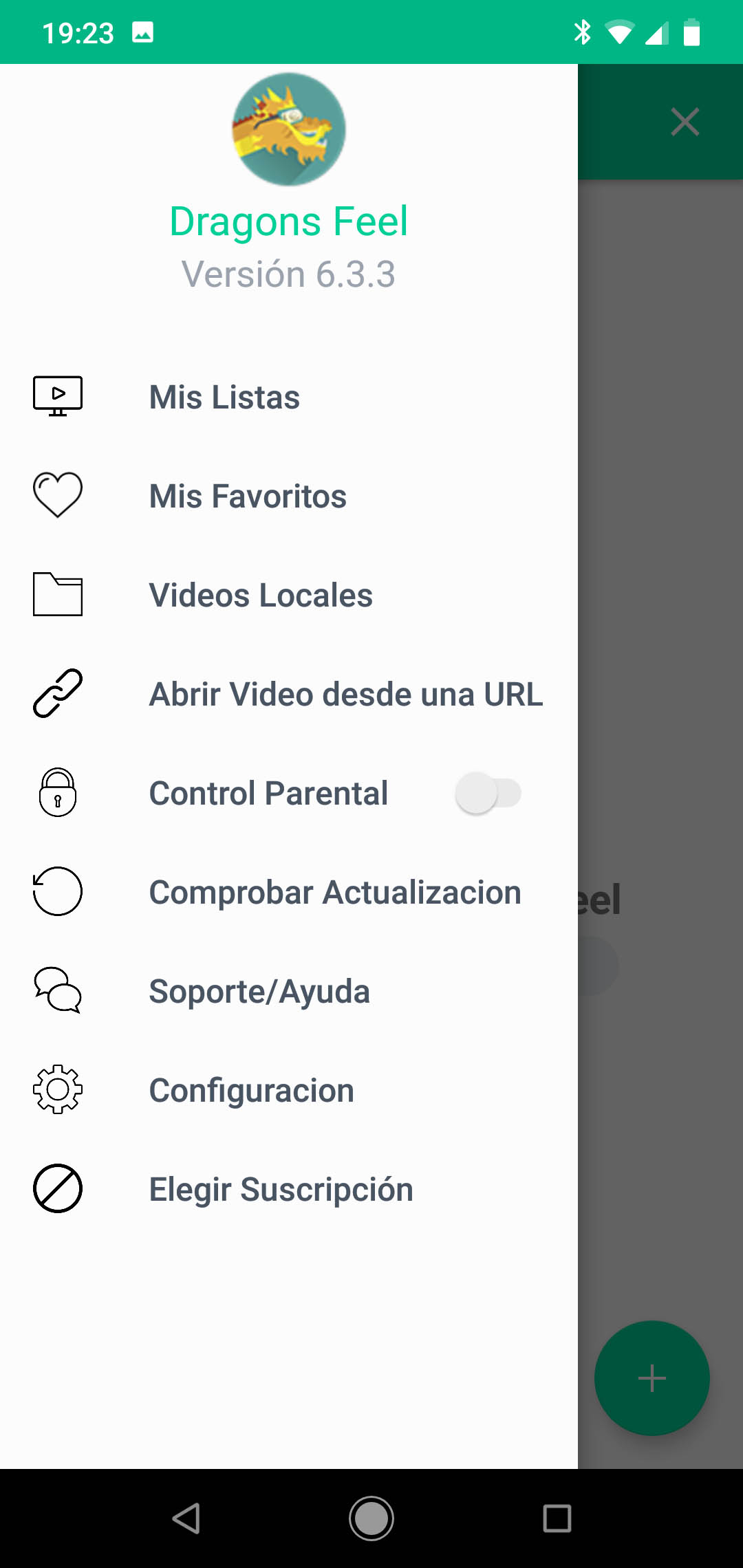The height and width of the screenshot is (1568, 743).
Task: Open Mis Listas
Action: coord(224,397)
